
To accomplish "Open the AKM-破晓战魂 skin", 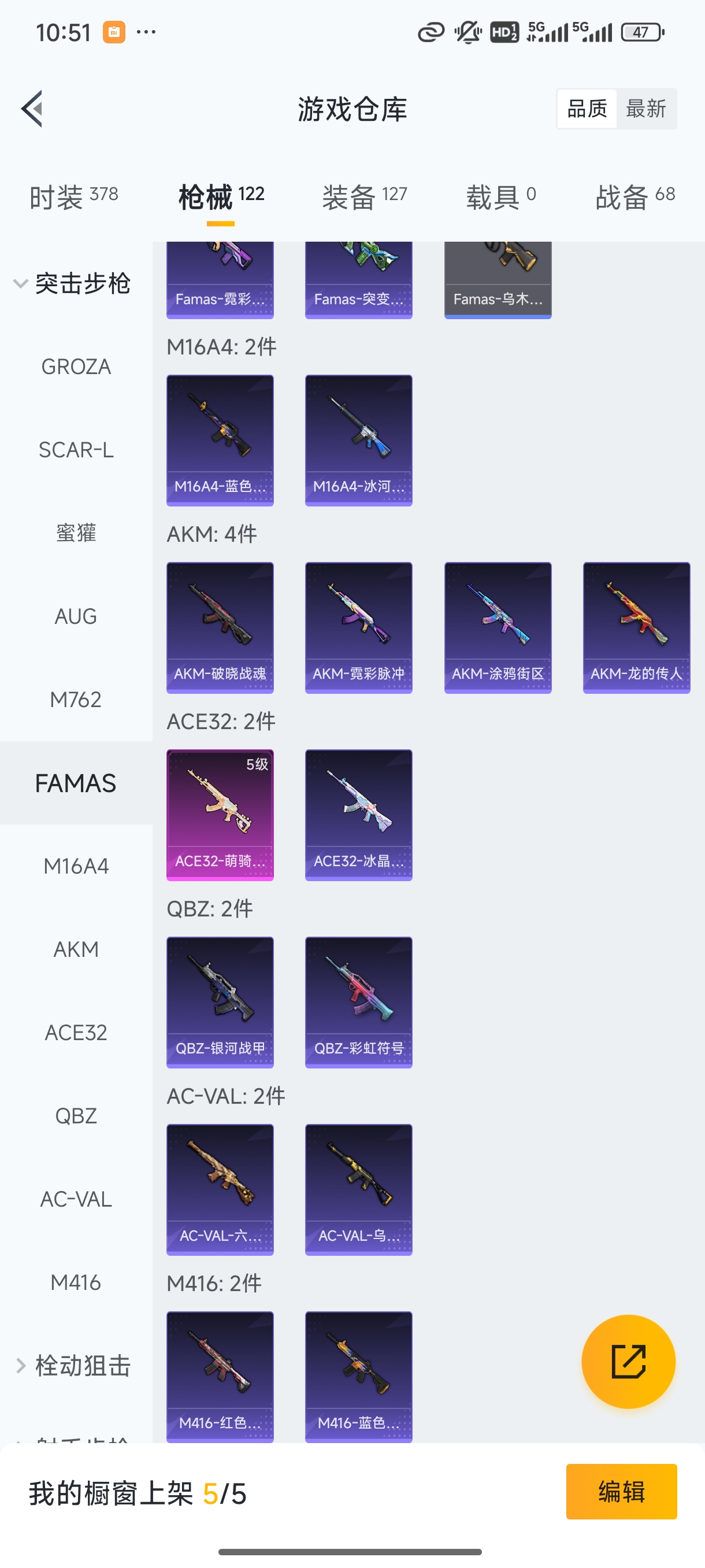I will point(220,627).
